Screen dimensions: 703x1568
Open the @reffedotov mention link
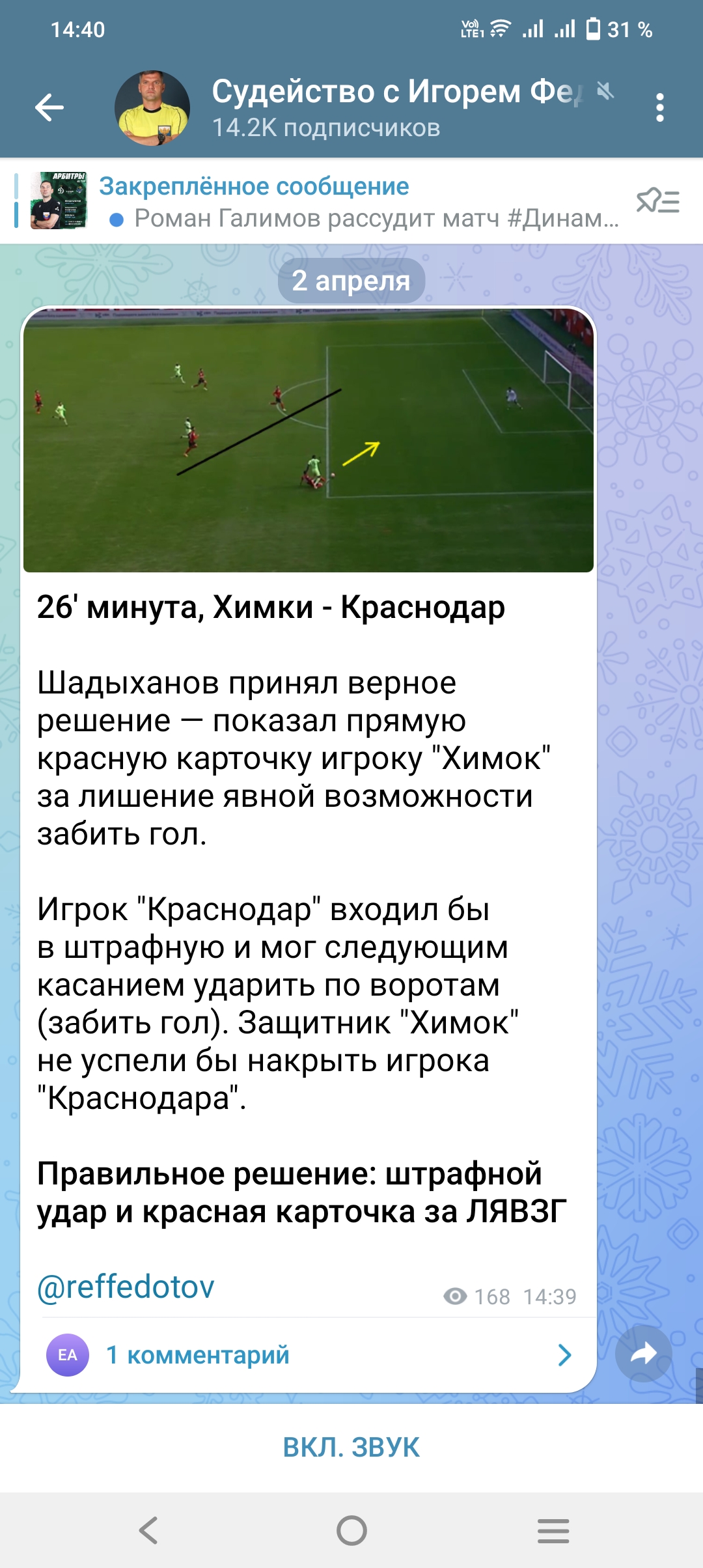point(126,1287)
